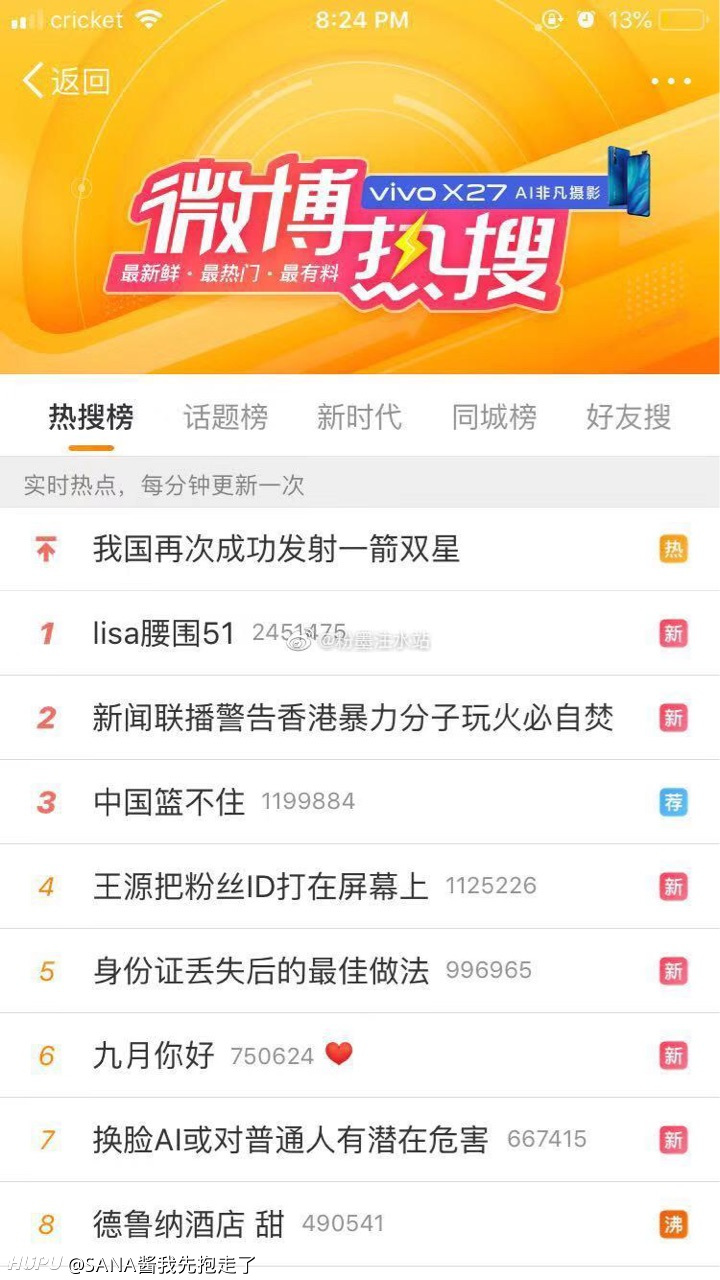Open pinned topic 我国再次成功发射一箭双星
The image size is (720, 1280).
point(360,549)
